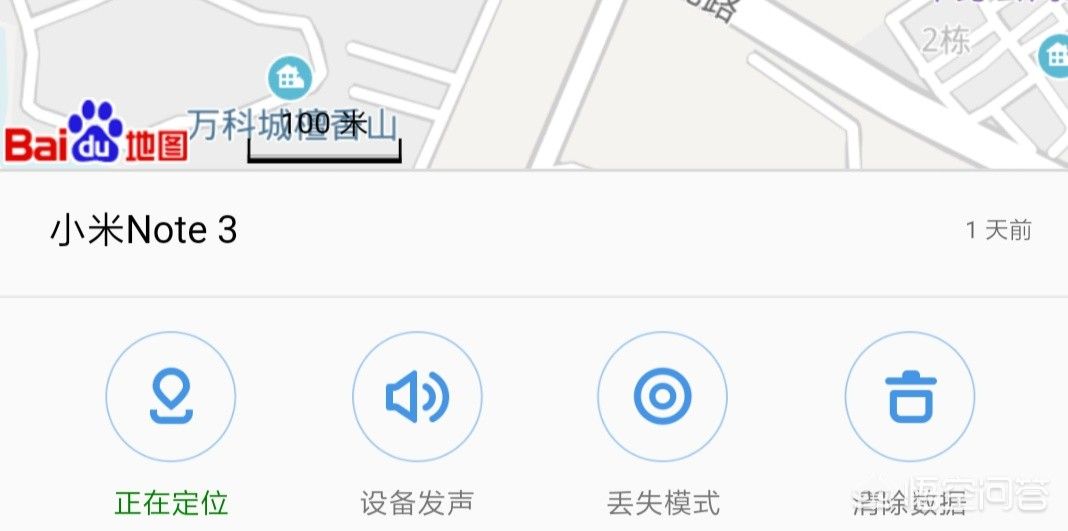Viewport: 1068px width, 531px height.
Task: Make the device play a sound (设备发声)
Action: [417, 398]
